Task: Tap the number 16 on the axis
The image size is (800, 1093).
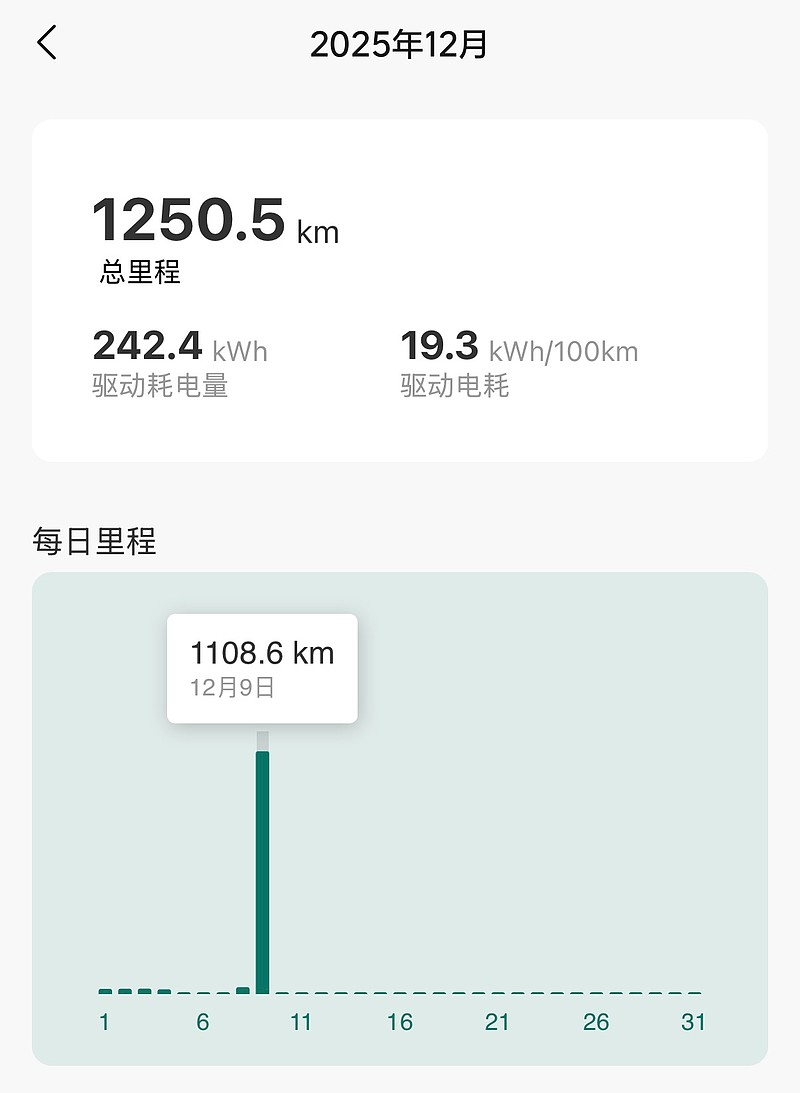Action: point(400,1023)
